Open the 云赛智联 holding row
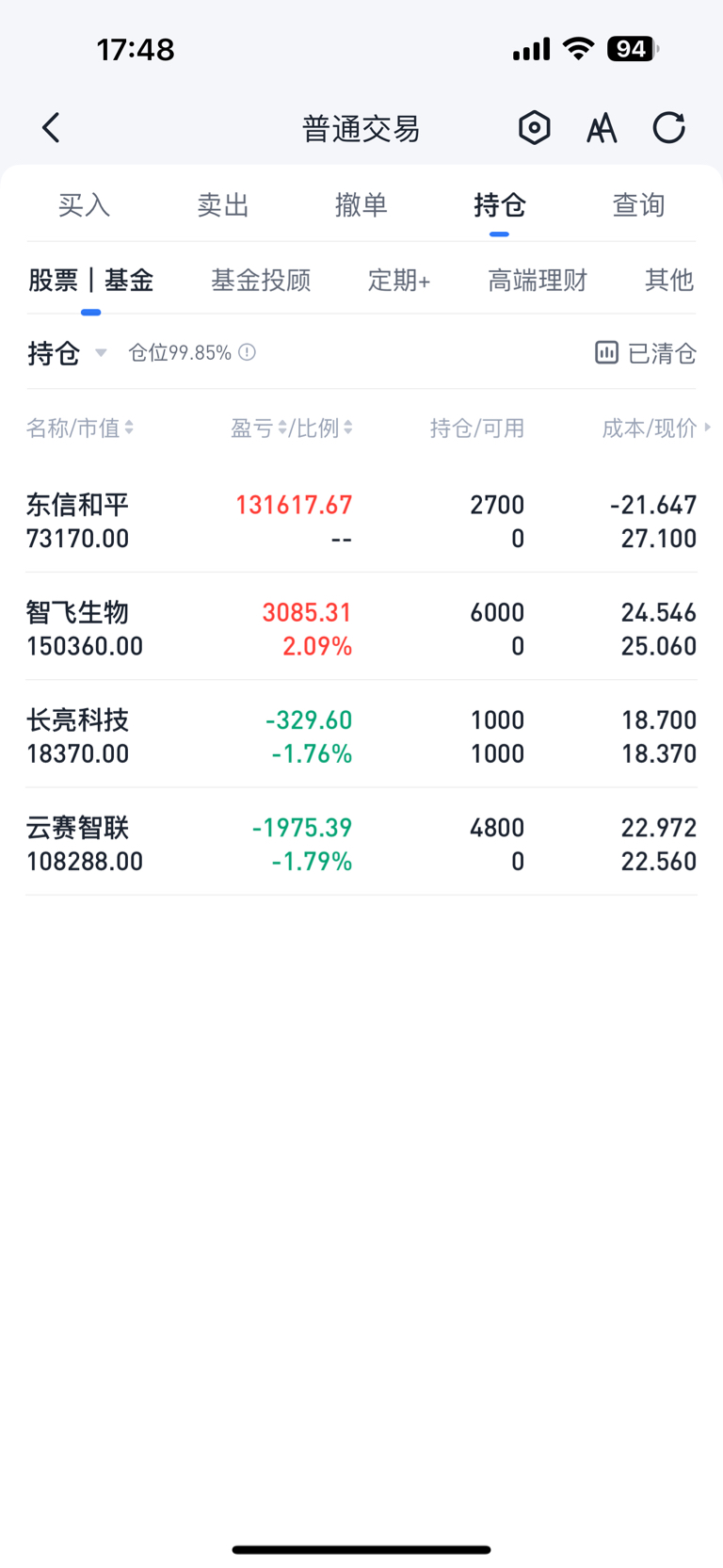Image resolution: width=723 pixels, height=1568 pixels. [361, 844]
